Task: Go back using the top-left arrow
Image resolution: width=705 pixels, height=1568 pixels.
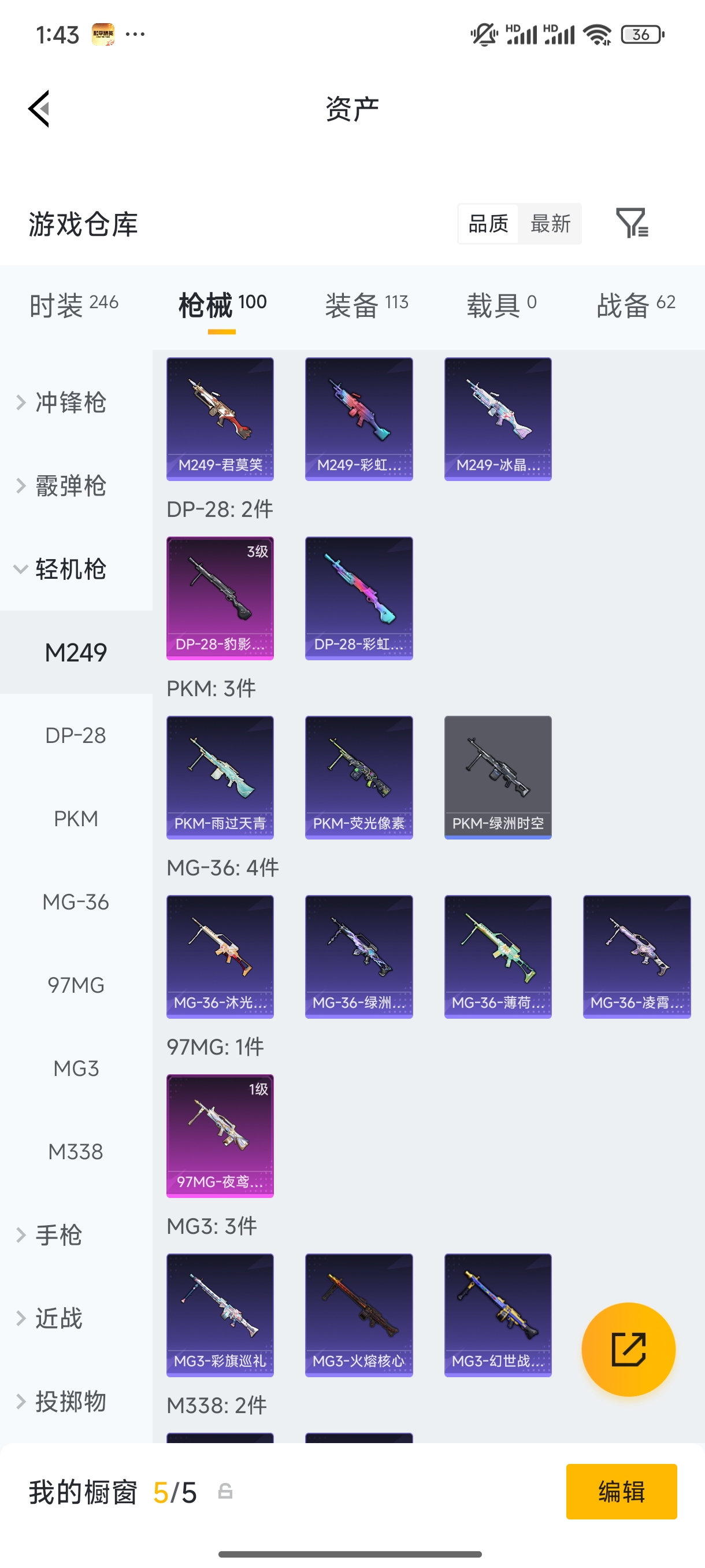Action: pos(39,109)
